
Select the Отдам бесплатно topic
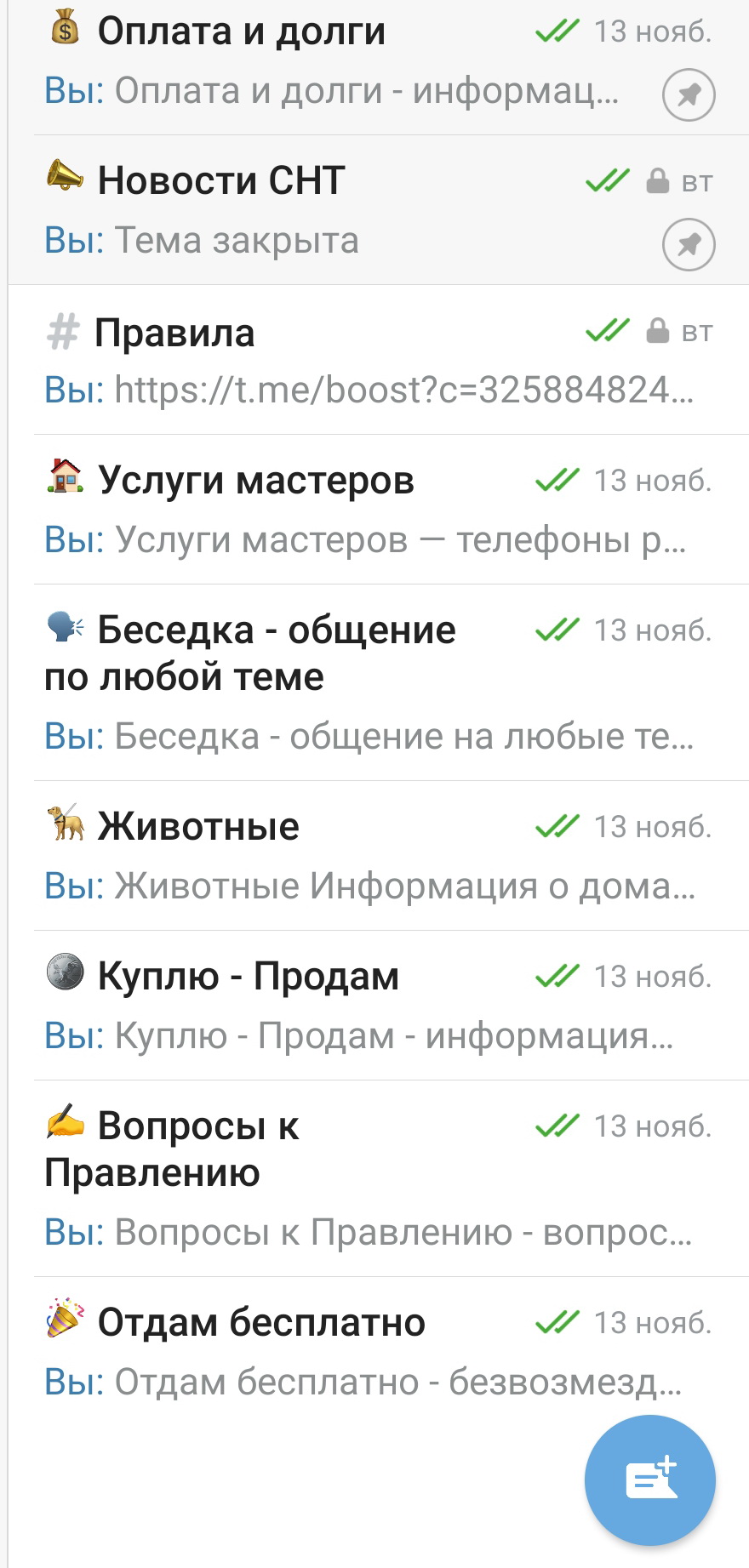point(340,1351)
